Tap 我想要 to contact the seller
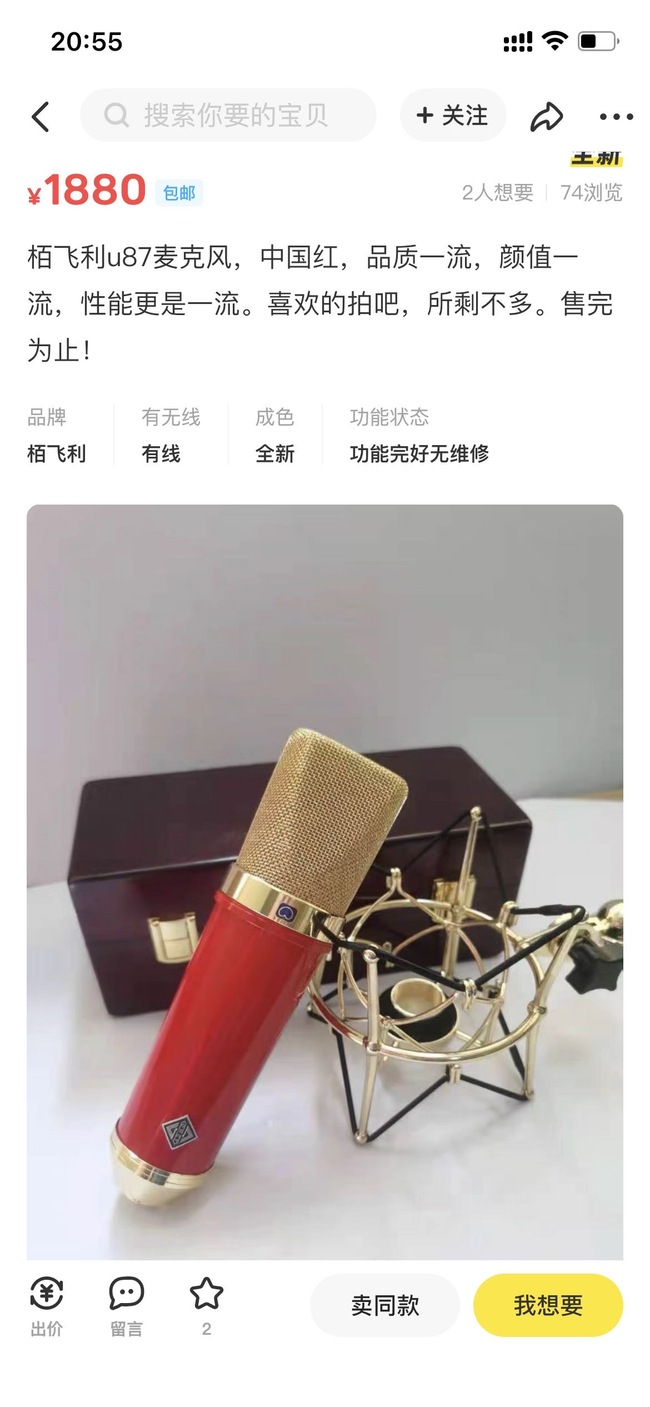 tap(548, 1305)
